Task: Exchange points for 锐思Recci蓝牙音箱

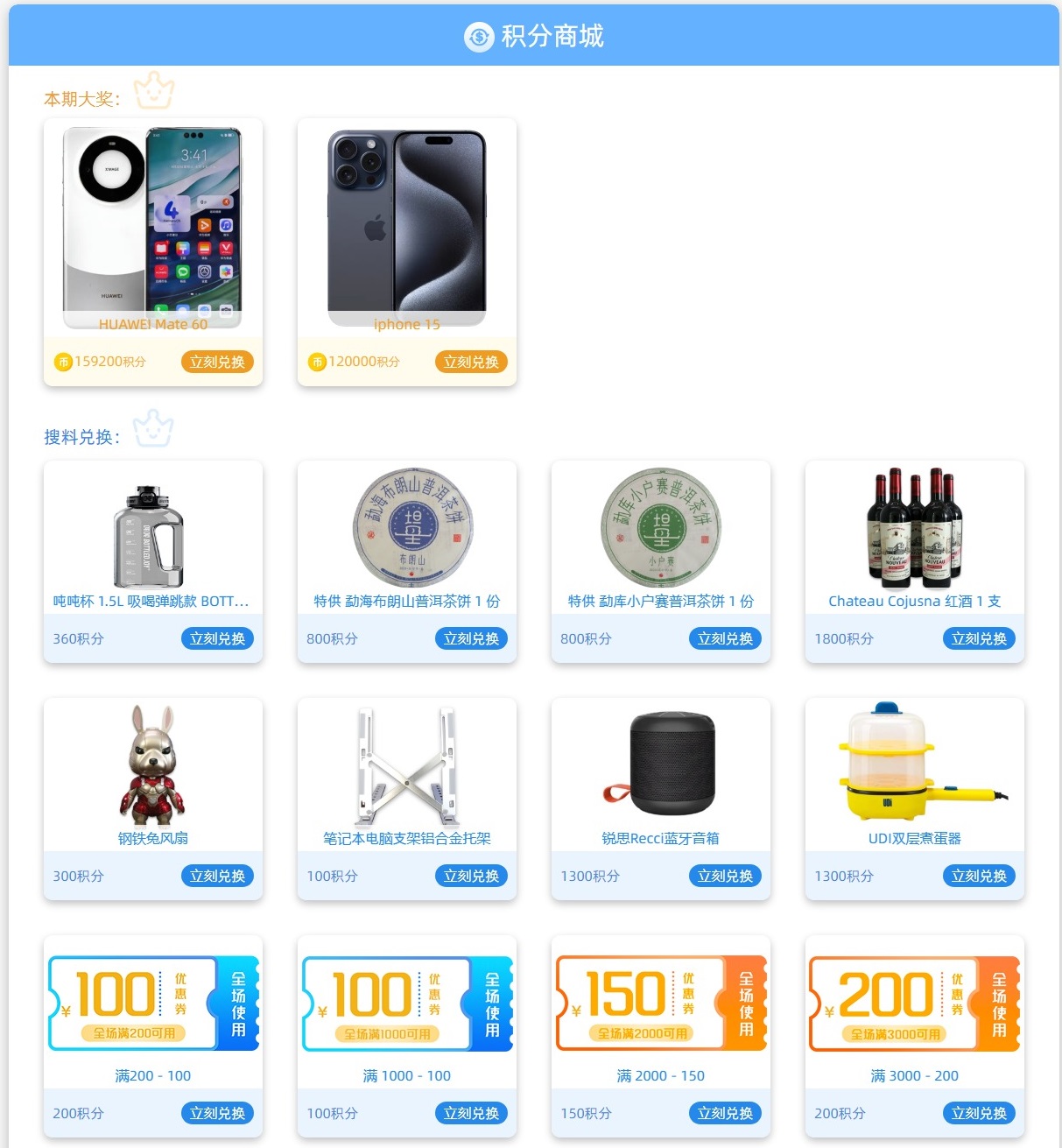Action: (725, 876)
